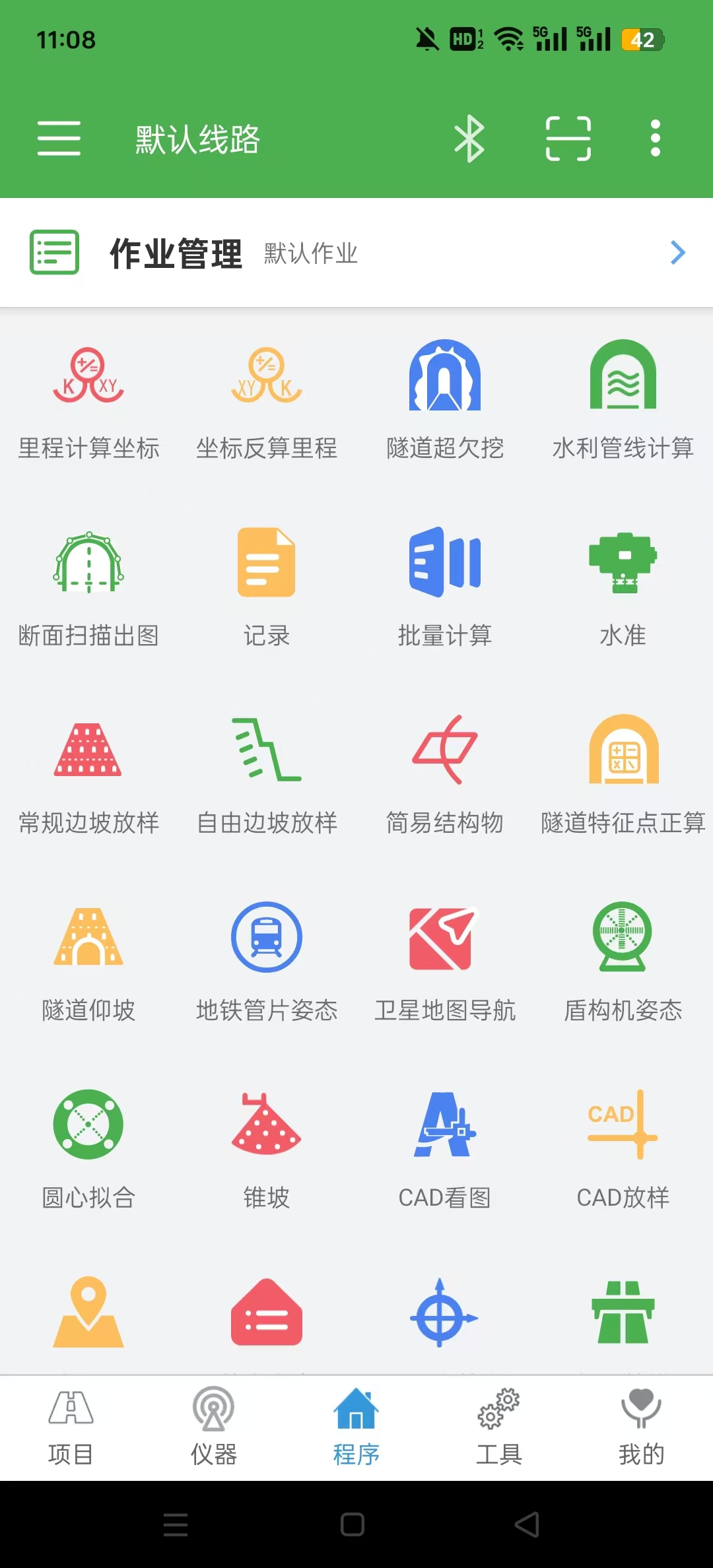Open the hamburger drawer menu

coord(59,139)
